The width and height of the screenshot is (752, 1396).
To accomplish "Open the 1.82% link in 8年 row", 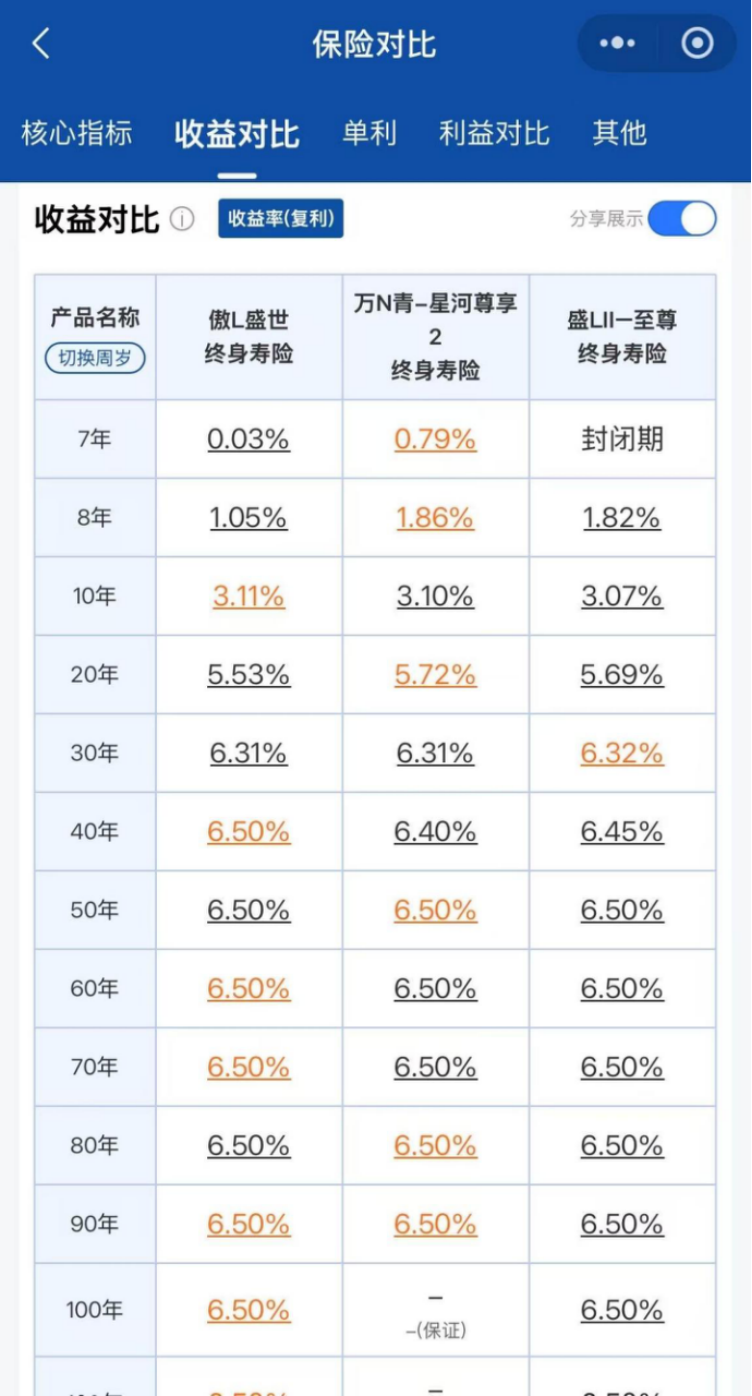I will click(621, 518).
